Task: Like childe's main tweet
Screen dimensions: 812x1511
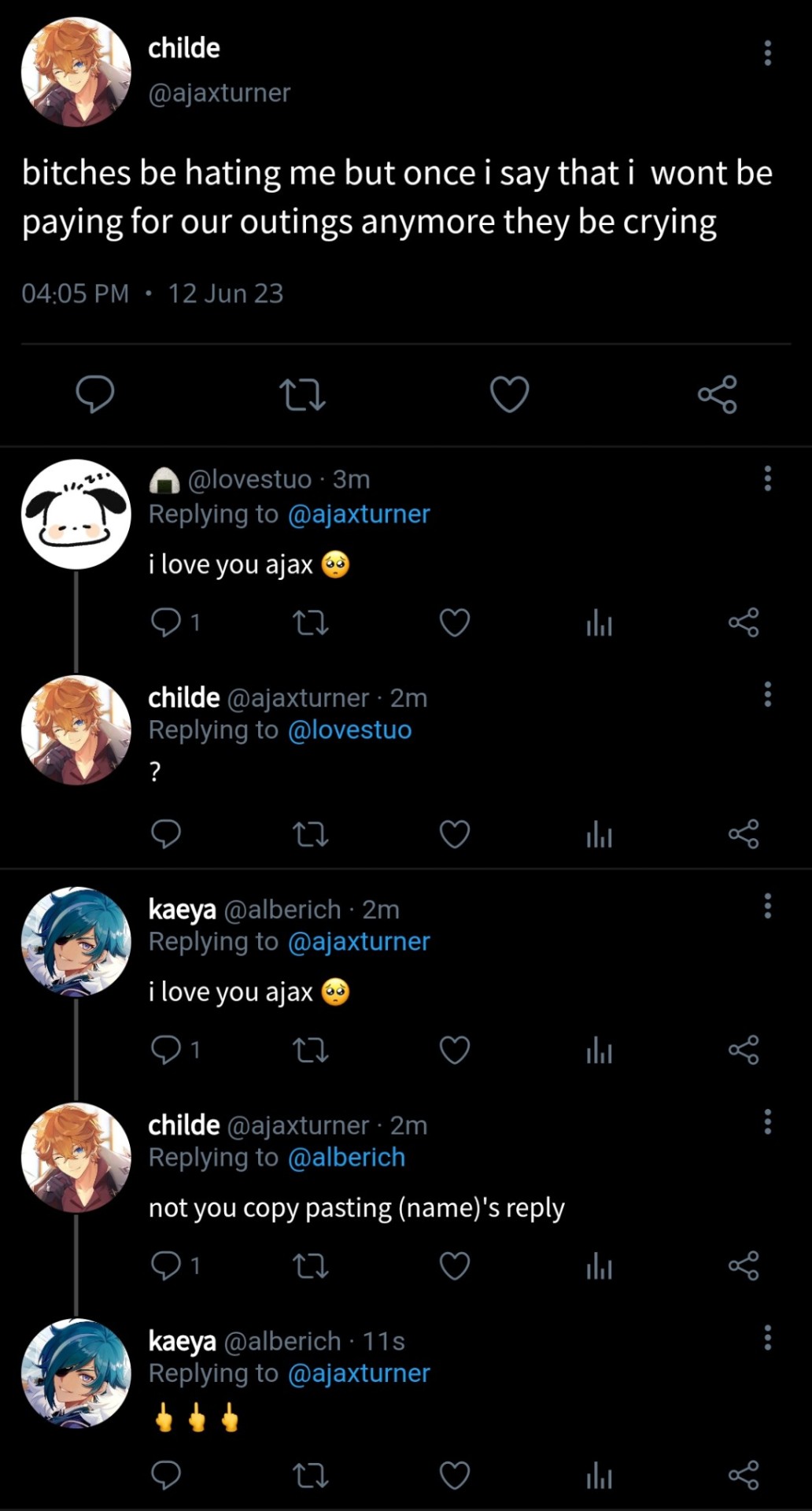Action: 509,394
